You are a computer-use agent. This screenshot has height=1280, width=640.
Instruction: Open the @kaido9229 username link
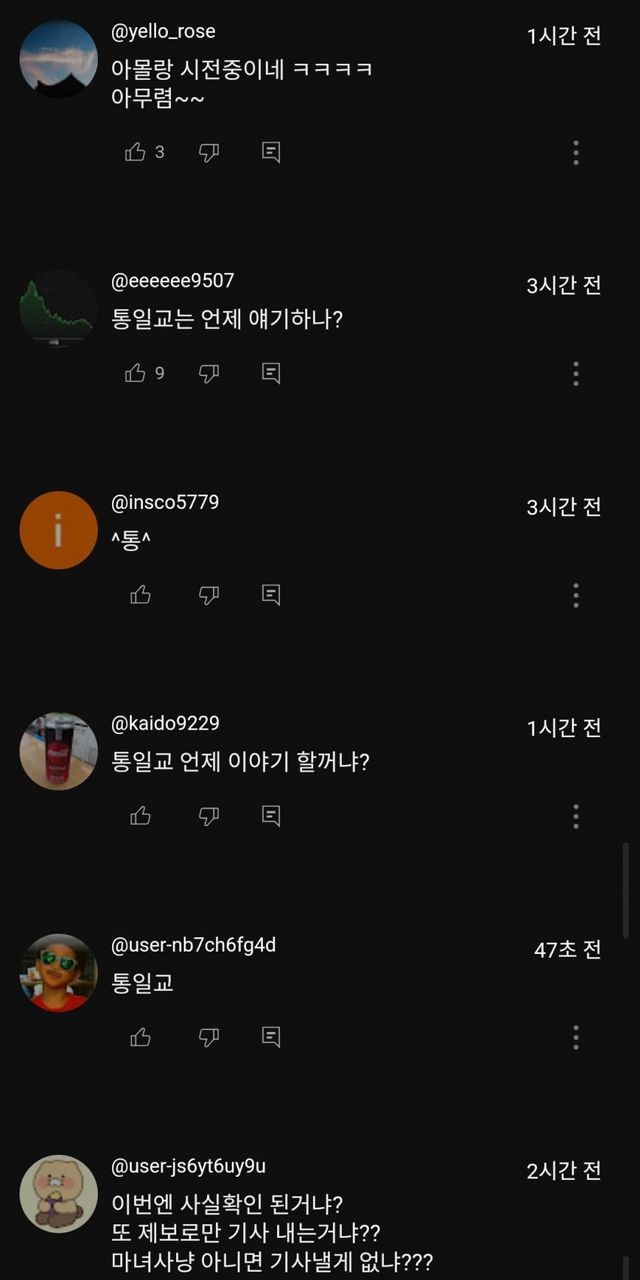point(165,723)
